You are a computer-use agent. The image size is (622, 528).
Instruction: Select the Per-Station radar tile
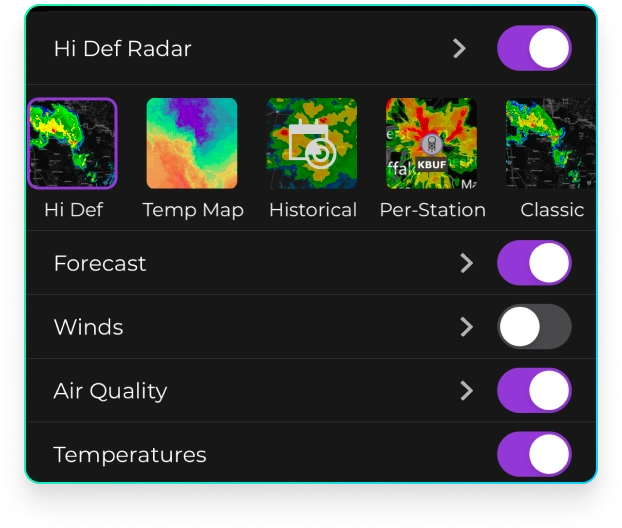point(432,144)
